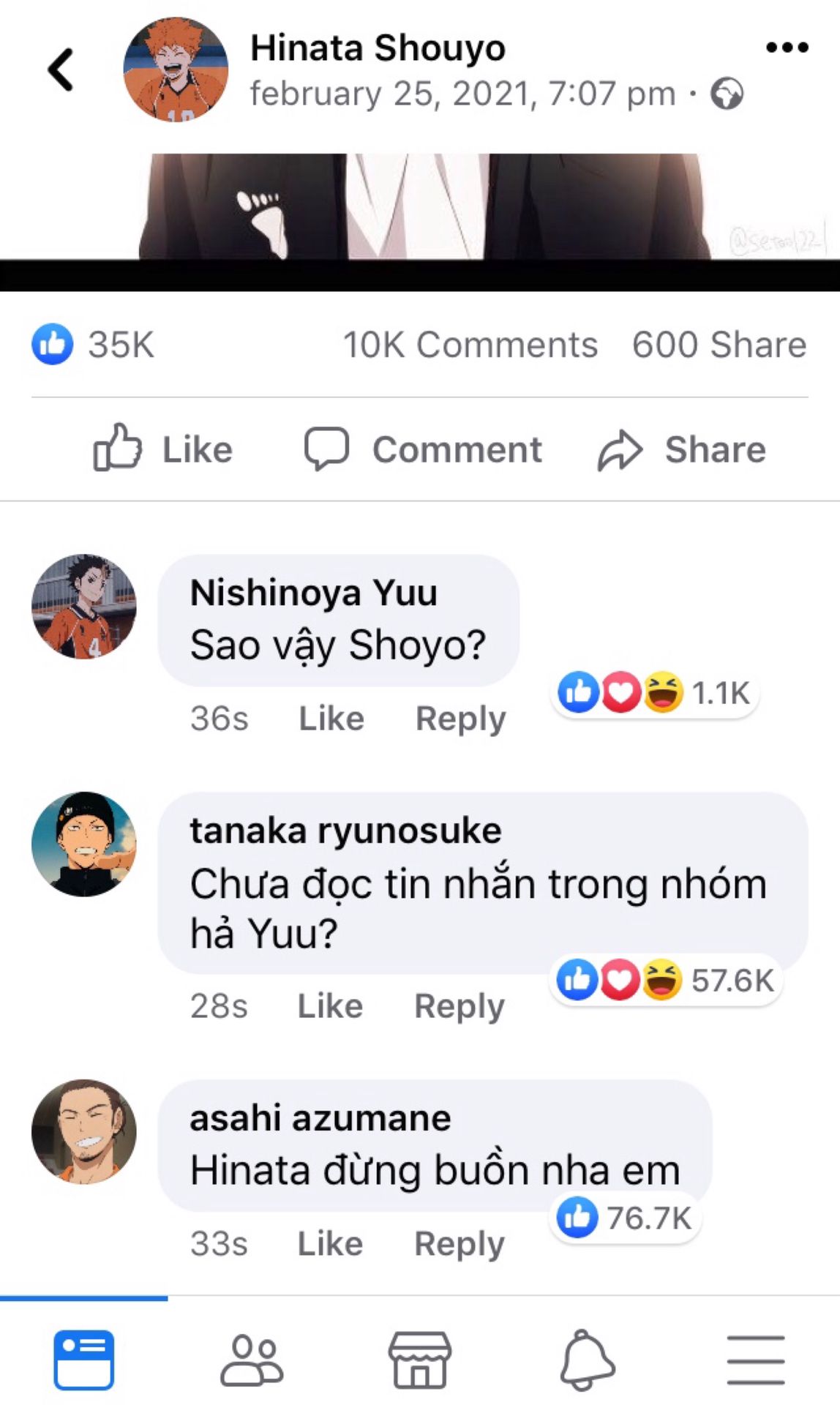840x1405 pixels.
Task: Switch to the News Feed tab
Action: [83, 1360]
